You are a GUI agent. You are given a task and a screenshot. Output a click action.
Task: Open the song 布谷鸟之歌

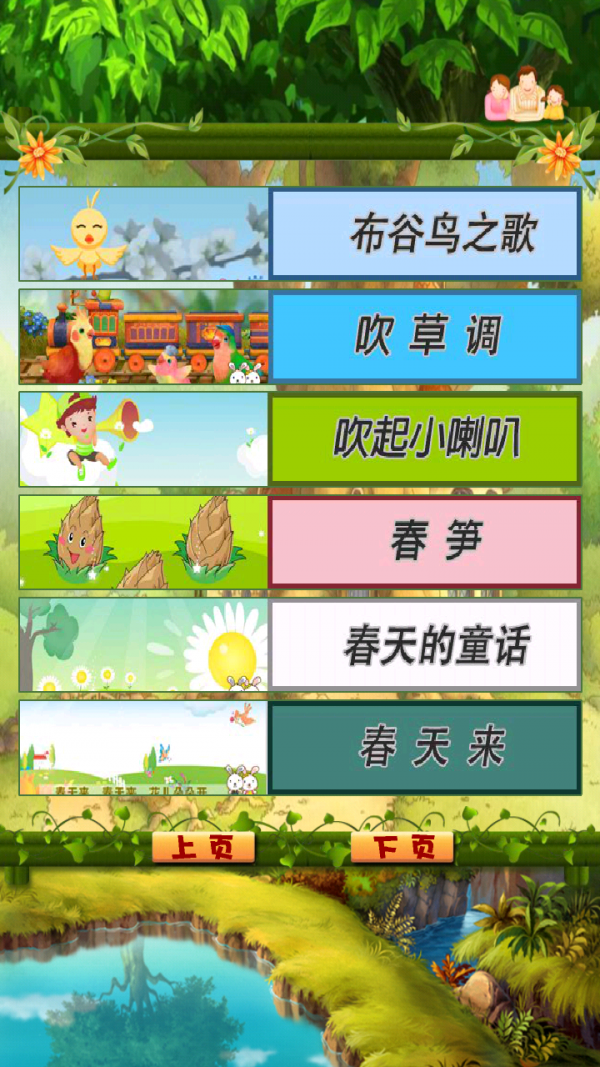click(x=425, y=234)
